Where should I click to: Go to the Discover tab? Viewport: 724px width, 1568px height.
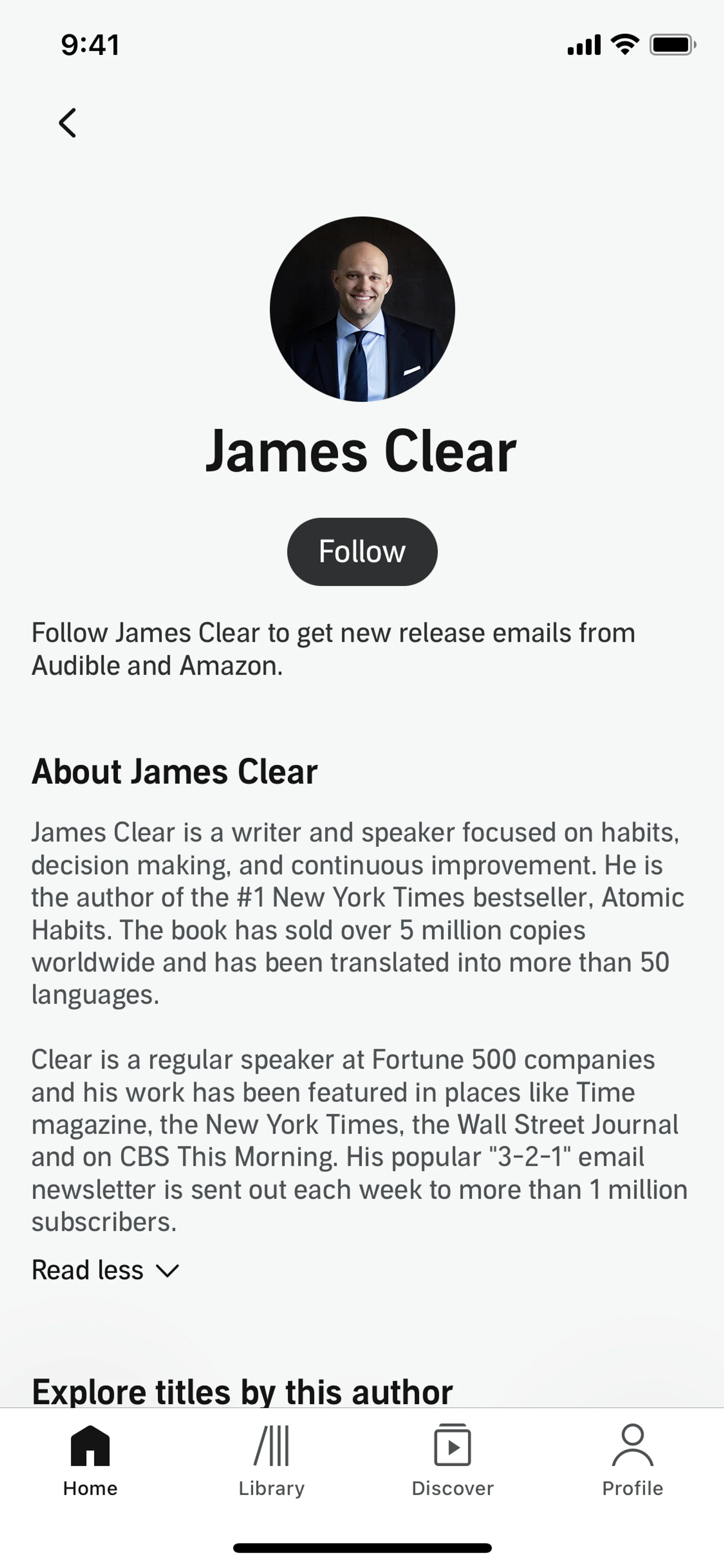click(452, 1461)
